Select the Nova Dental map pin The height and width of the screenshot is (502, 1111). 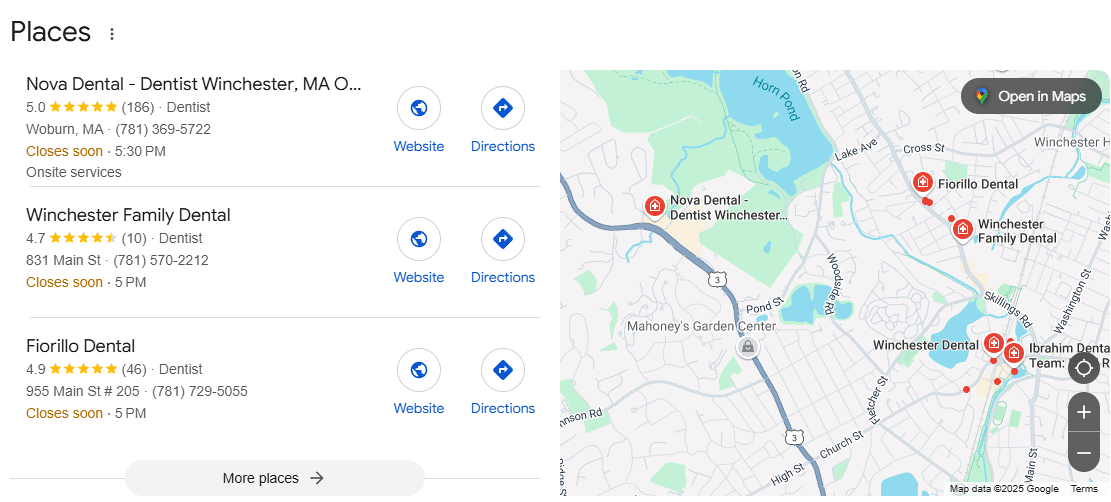click(655, 206)
